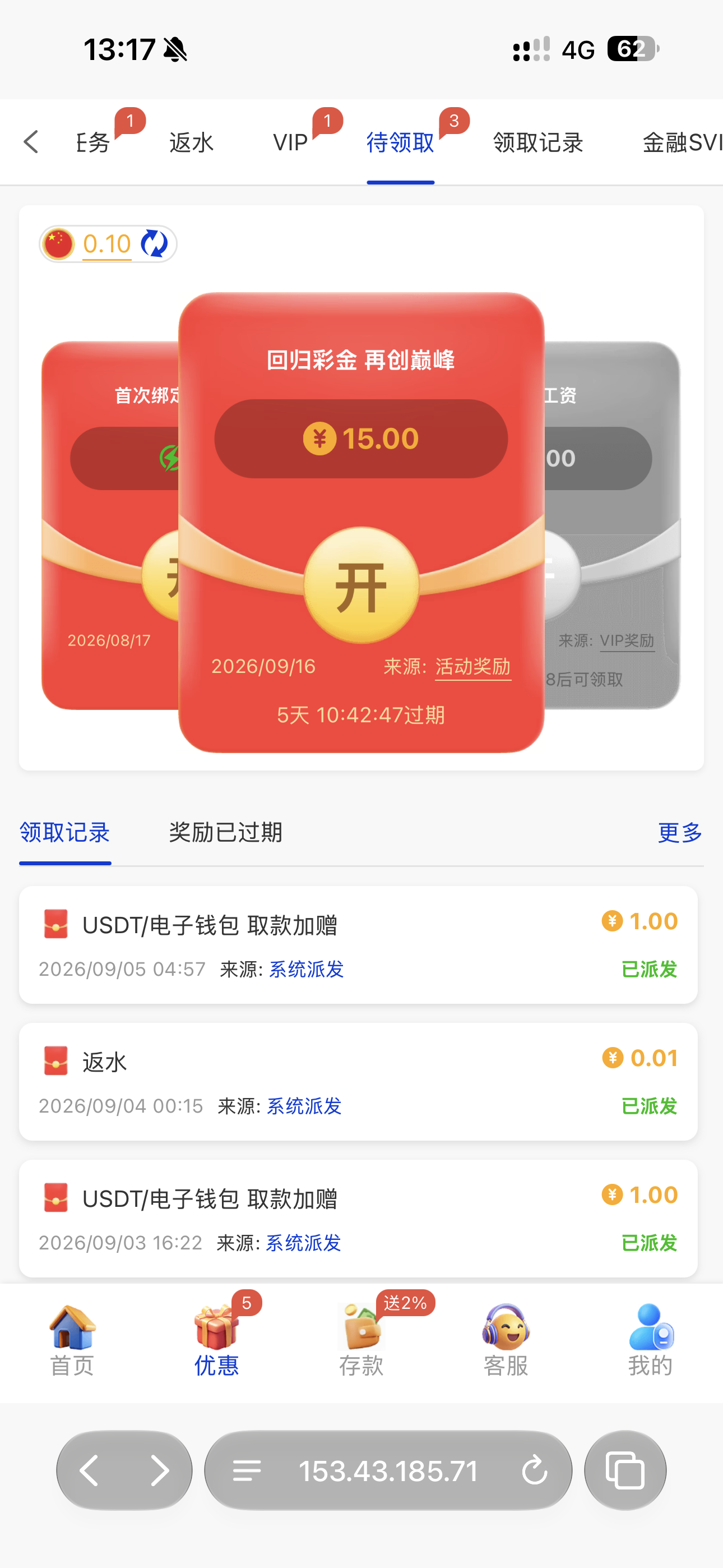
Task: Select the grey VIP奖励 envelope card
Action: tap(611, 525)
